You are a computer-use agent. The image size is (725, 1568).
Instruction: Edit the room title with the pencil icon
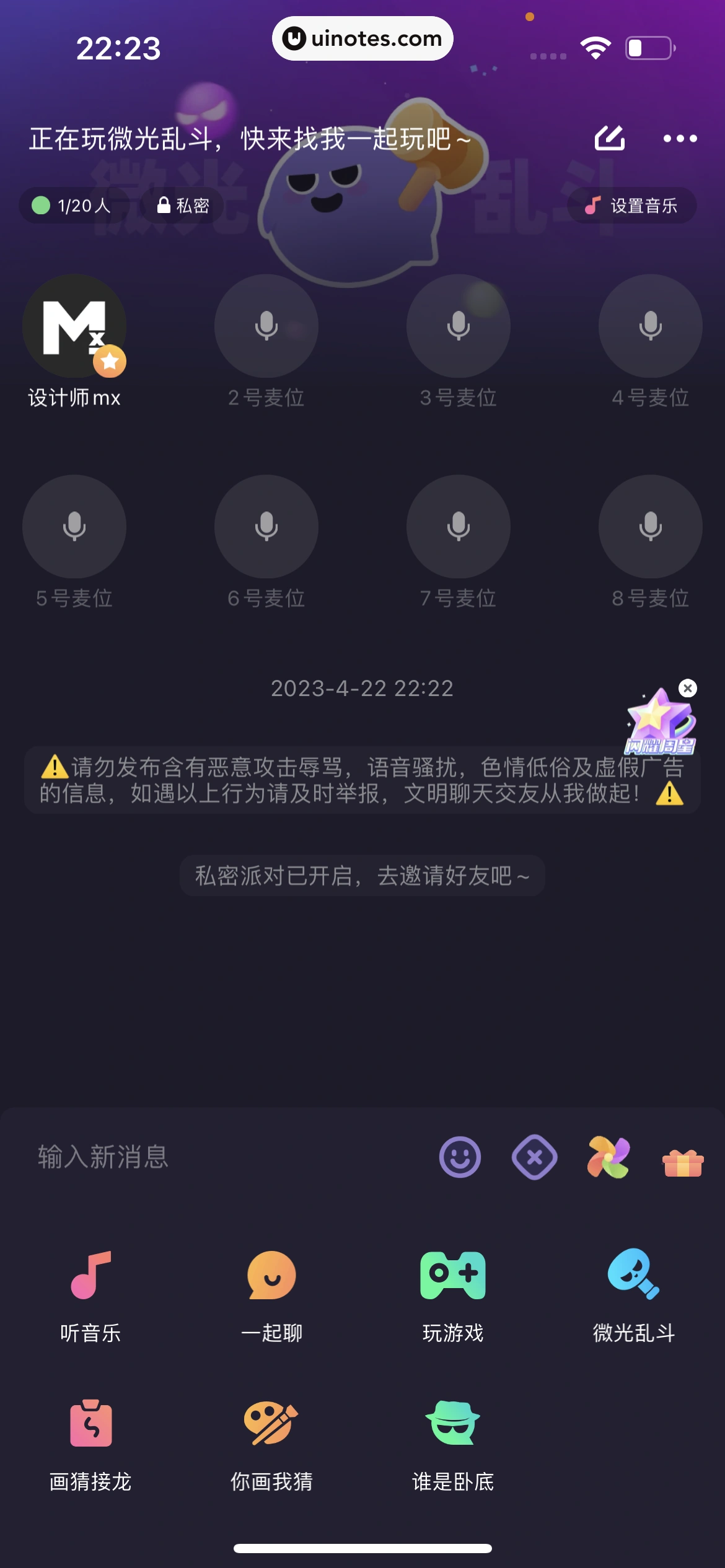tap(609, 138)
